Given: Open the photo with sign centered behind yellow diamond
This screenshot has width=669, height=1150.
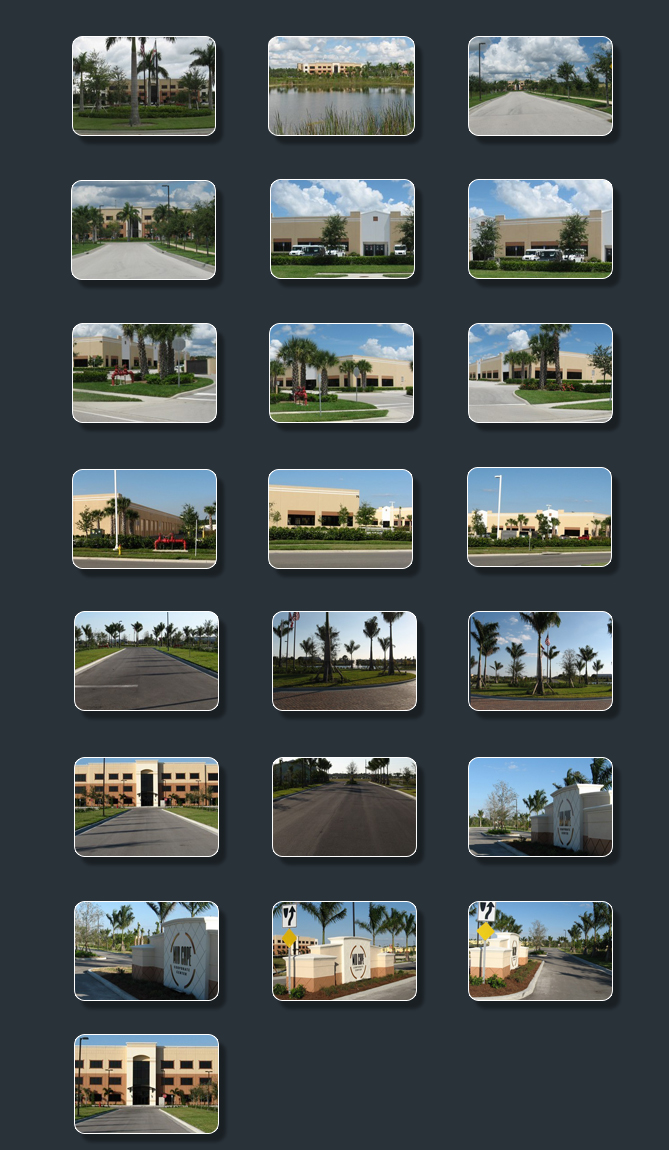Looking at the screenshot, I should tap(344, 950).
